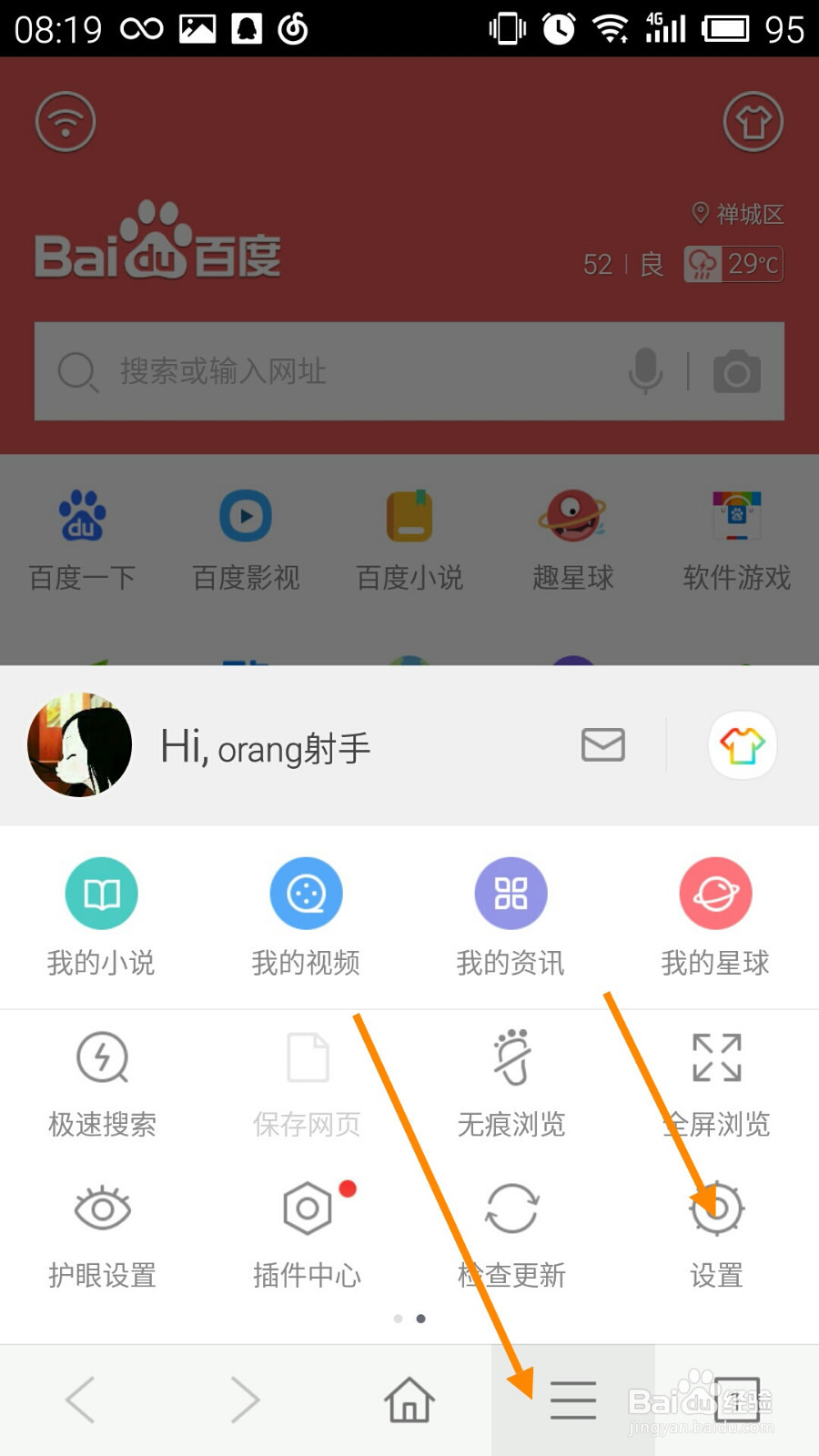This screenshot has width=819, height=1456.
Task: Open voice search with the microphone icon
Action: tap(646, 370)
